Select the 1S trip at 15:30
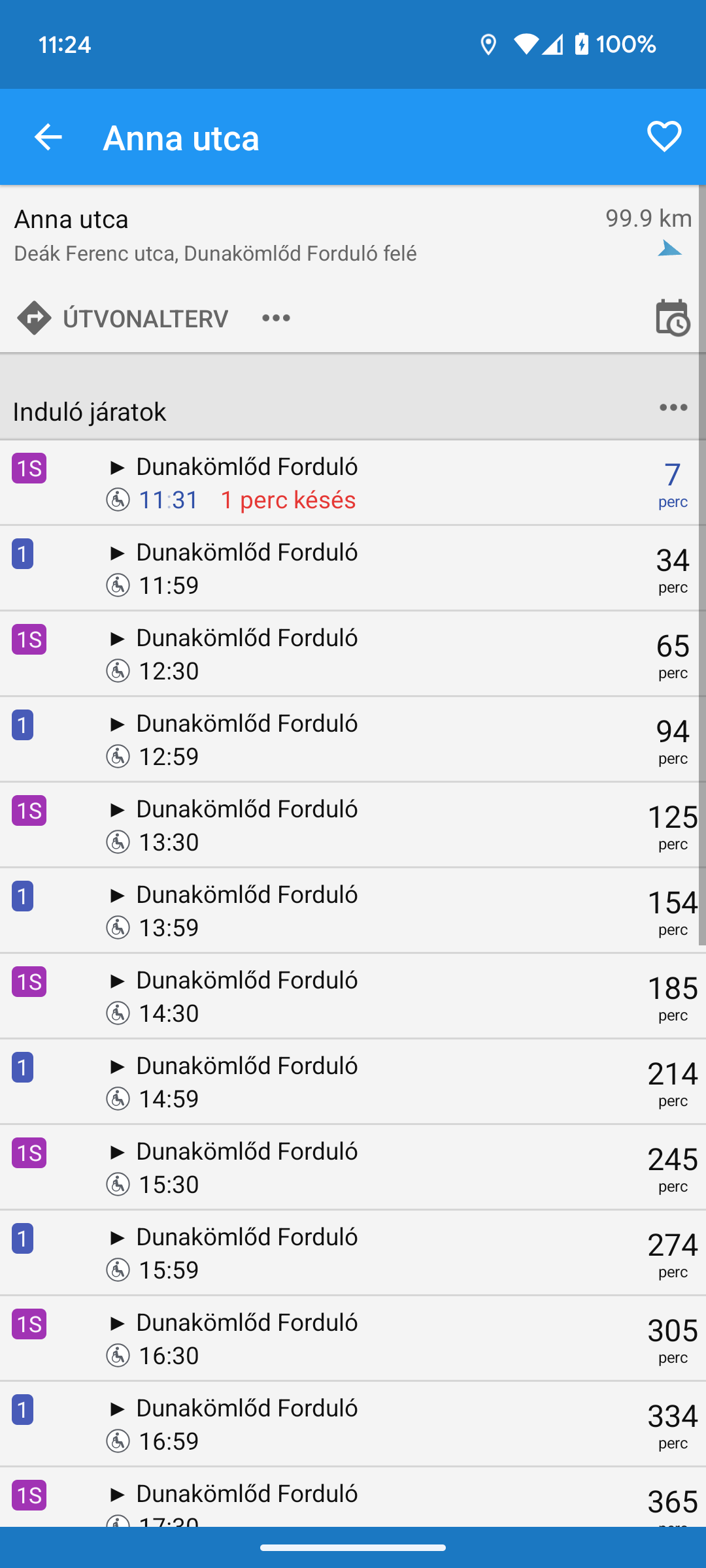The image size is (706, 1568). click(353, 1168)
